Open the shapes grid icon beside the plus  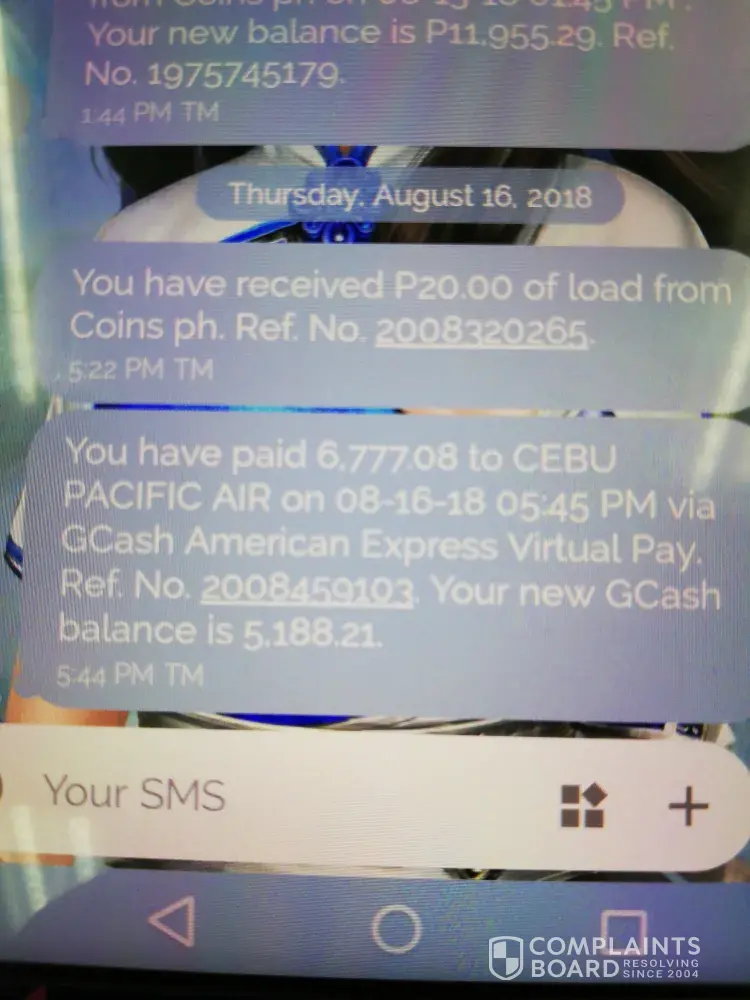(582, 805)
